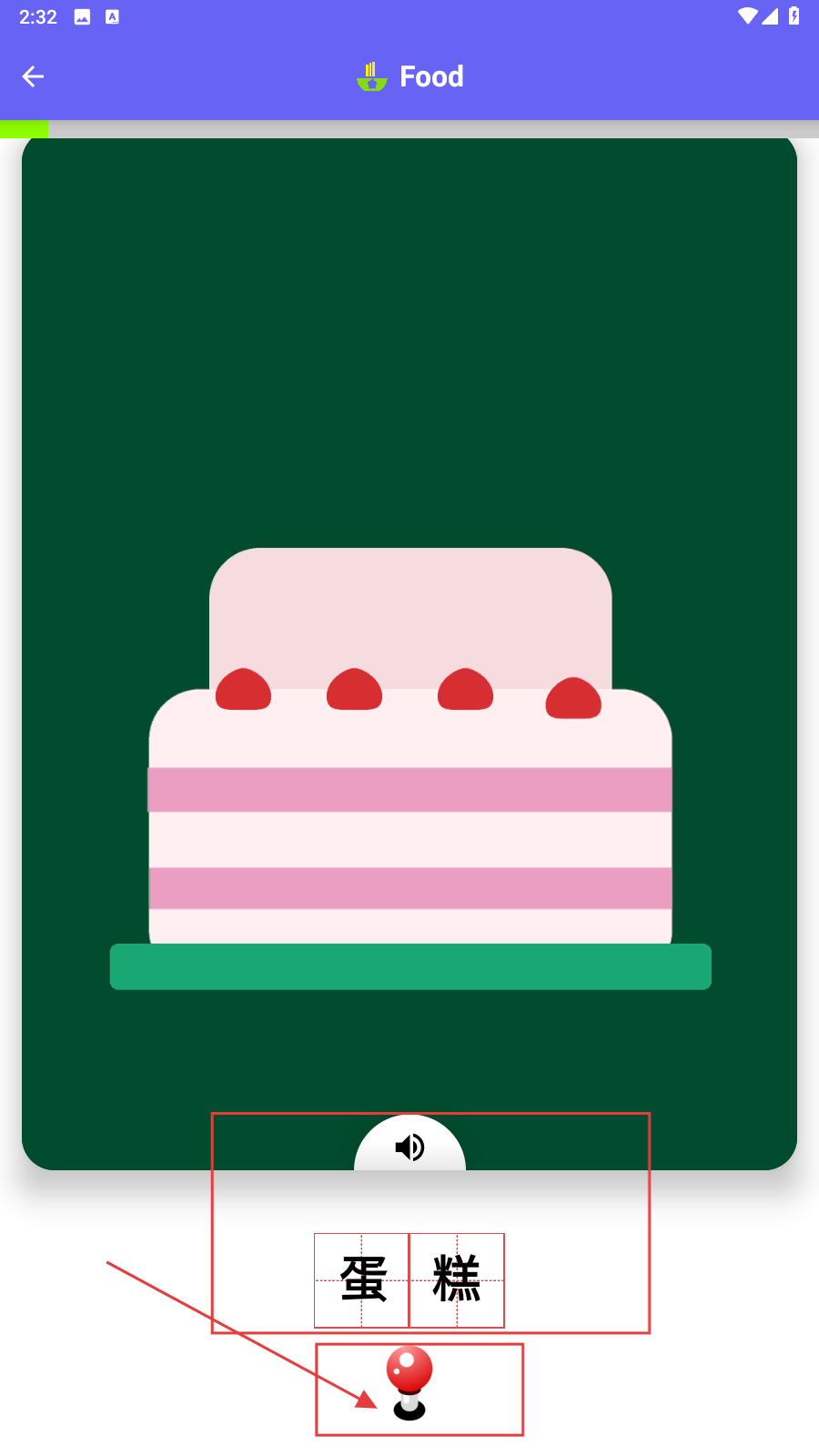819x1456 pixels.
Task: Tap the character 糕 tile
Action: [457, 1280]
